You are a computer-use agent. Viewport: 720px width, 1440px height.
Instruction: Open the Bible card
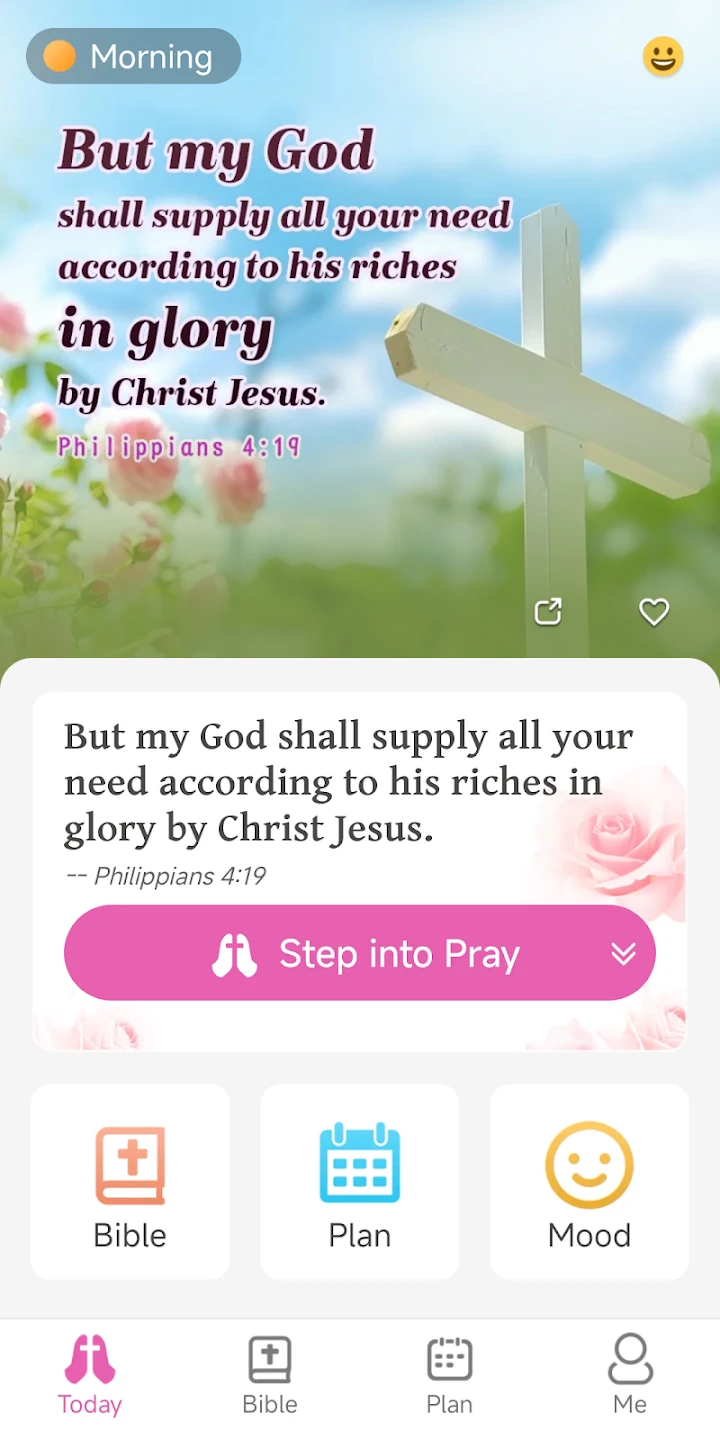pyautogui.click(x=130, y=1182)
